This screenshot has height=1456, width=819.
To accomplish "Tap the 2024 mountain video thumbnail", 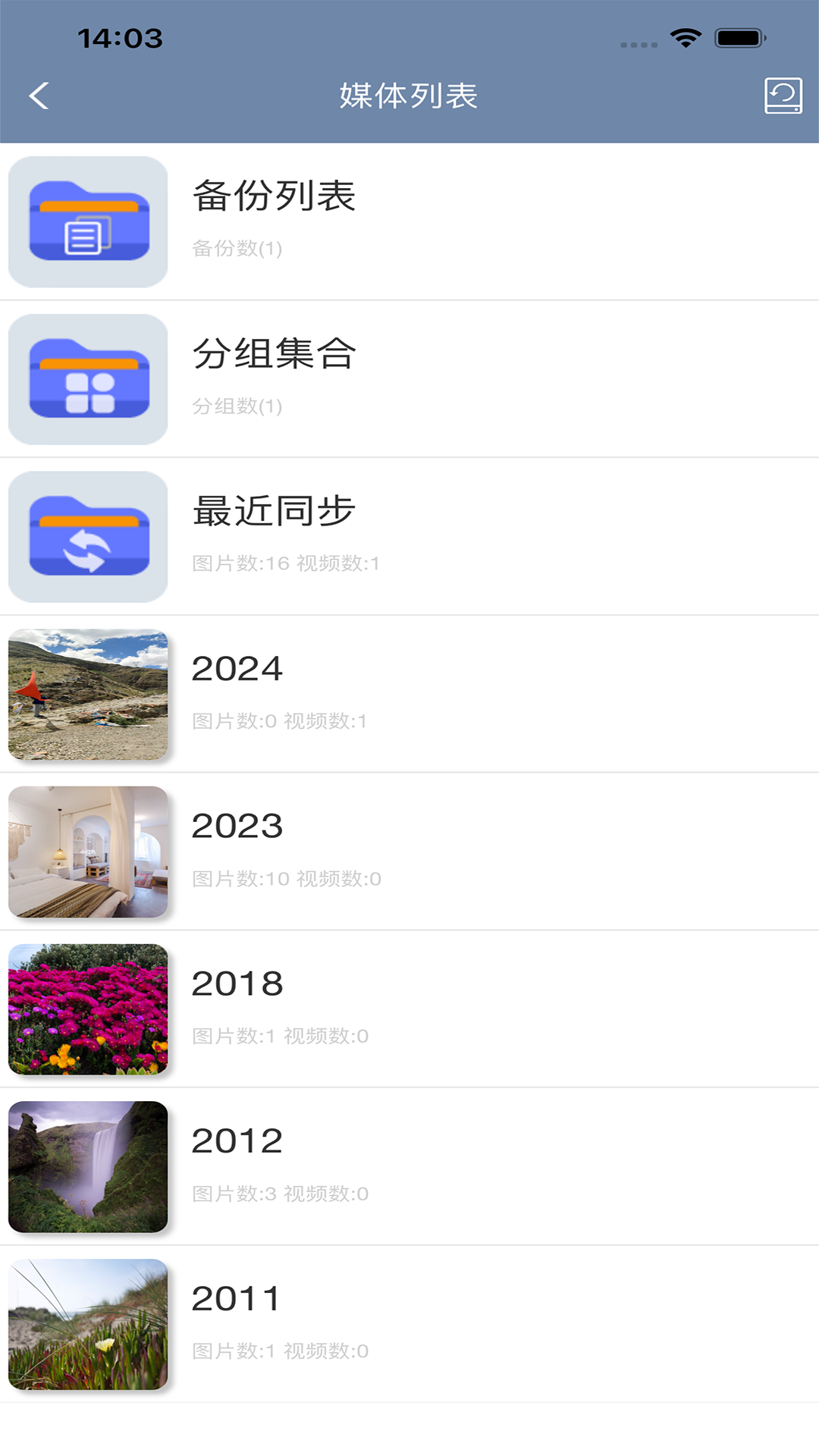I will 87,694.
